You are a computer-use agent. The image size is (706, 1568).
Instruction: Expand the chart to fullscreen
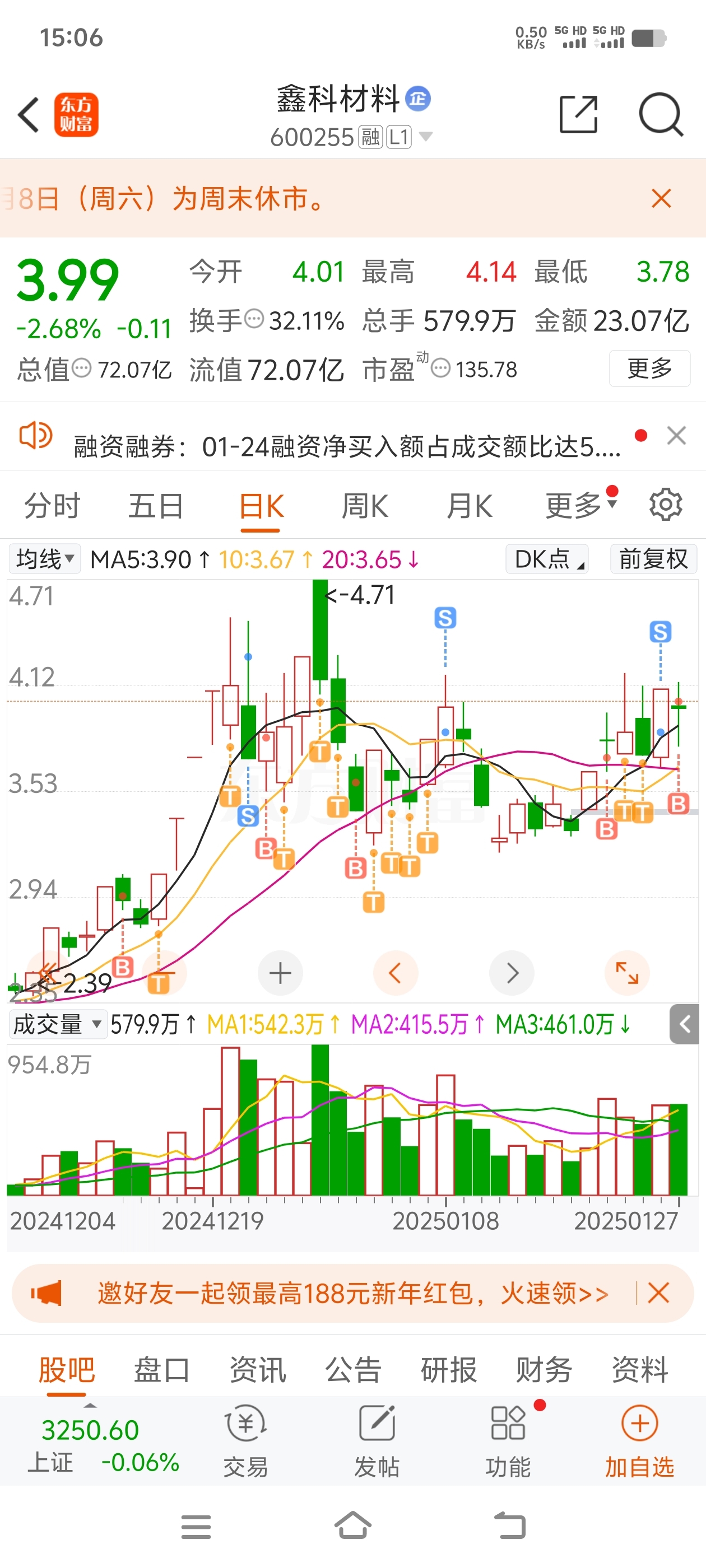coord(627,973)
